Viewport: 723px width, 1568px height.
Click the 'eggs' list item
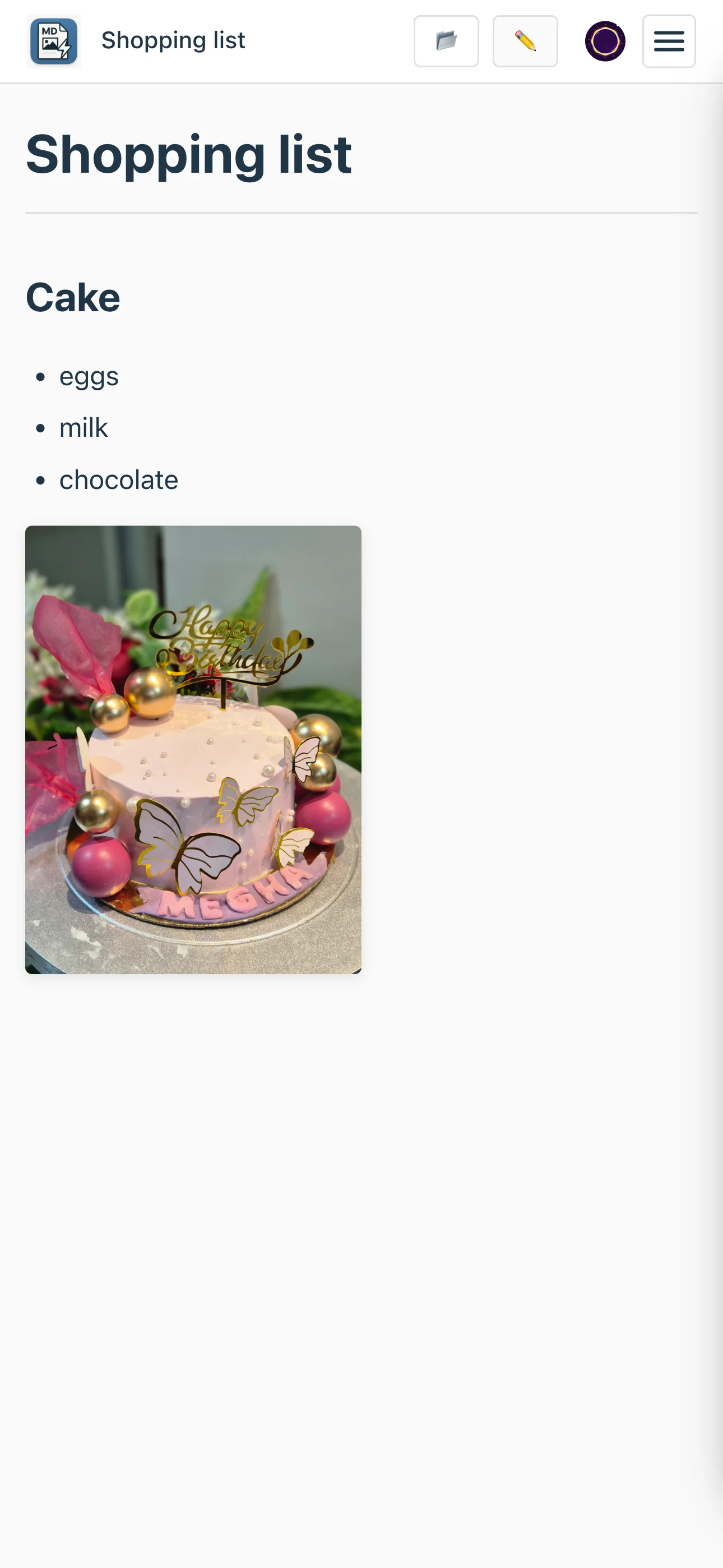[x=89, y=376]
